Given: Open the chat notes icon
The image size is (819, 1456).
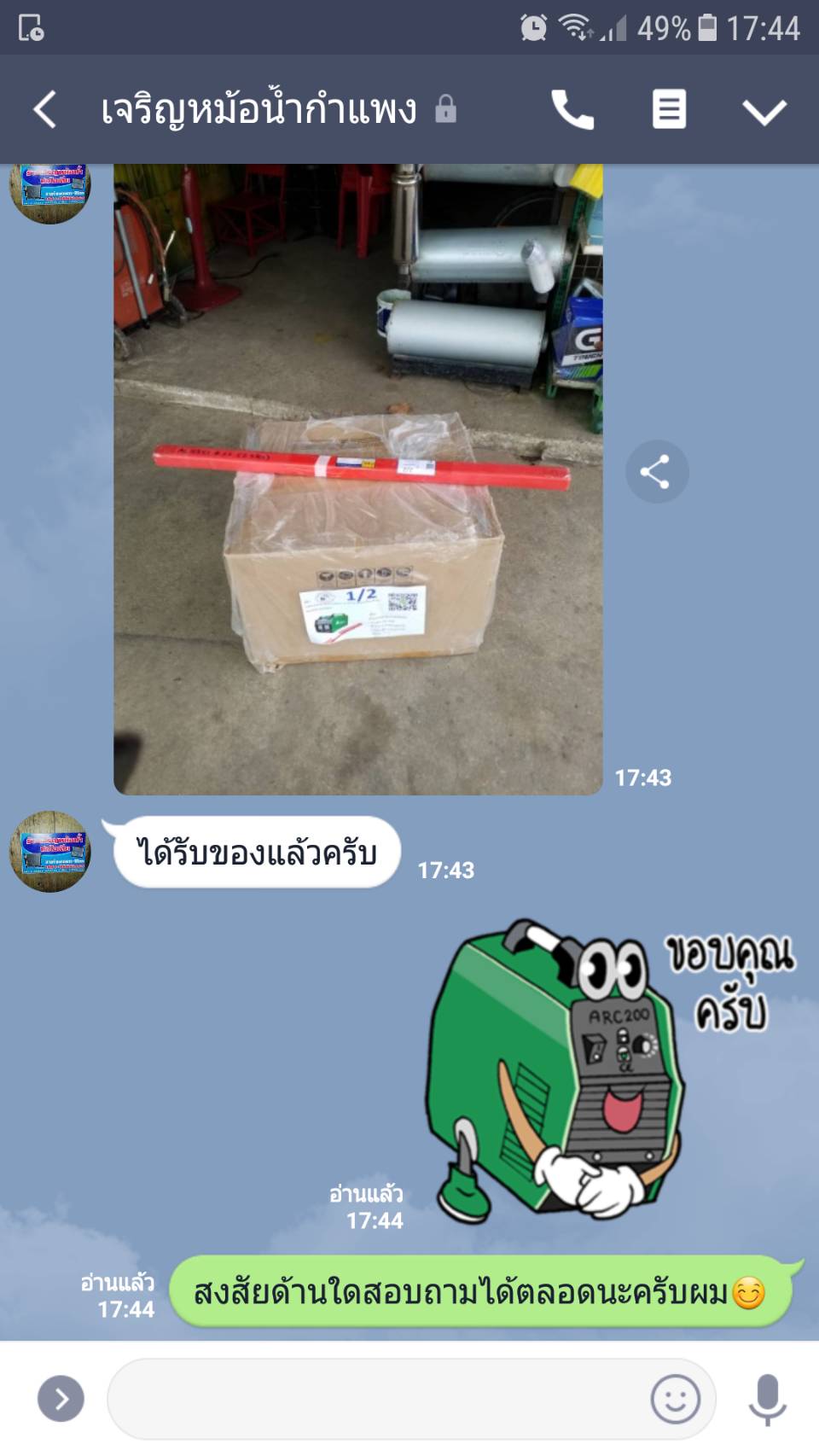Looking at the screenshot, I should pyautogui.click(x=669, y=110).
